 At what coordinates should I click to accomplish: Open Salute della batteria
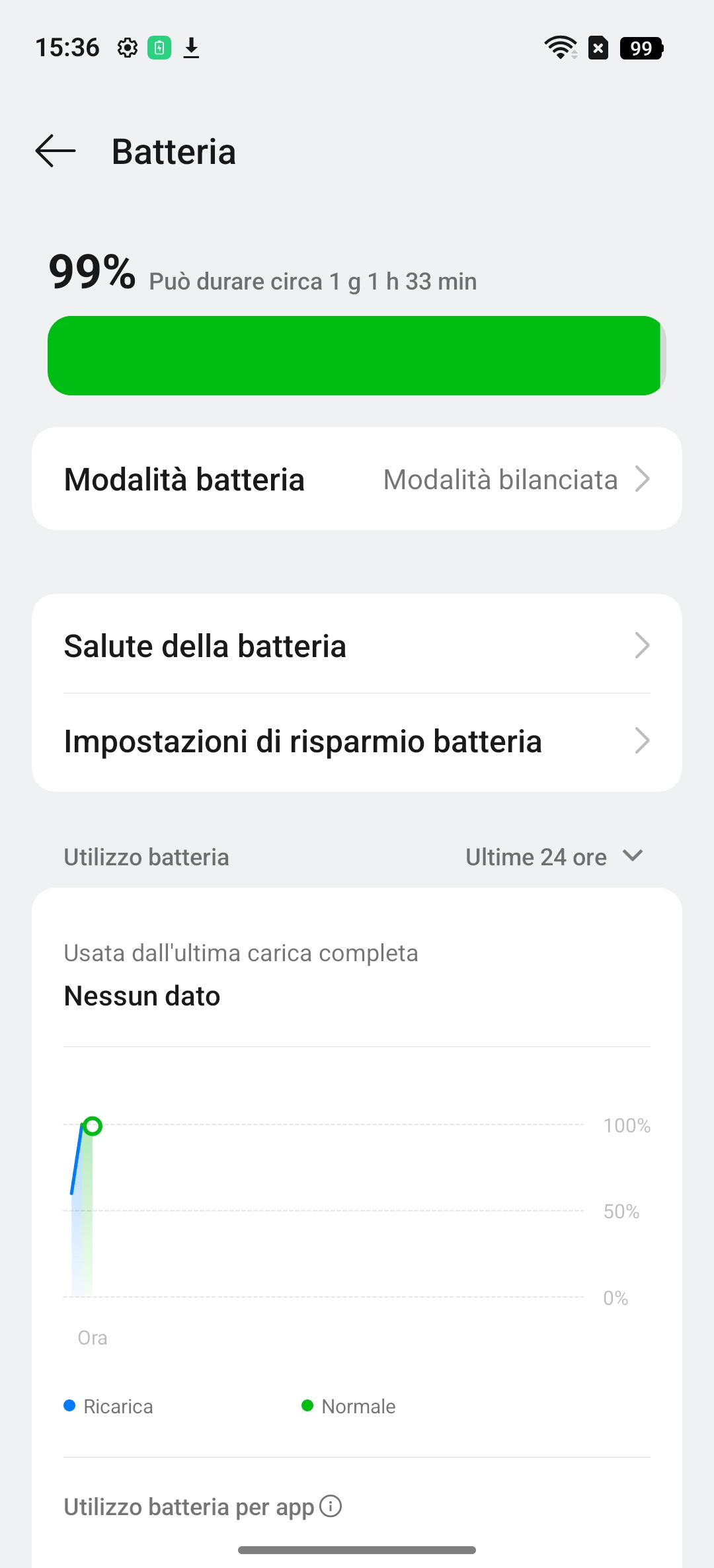click(x=357, y=646)
